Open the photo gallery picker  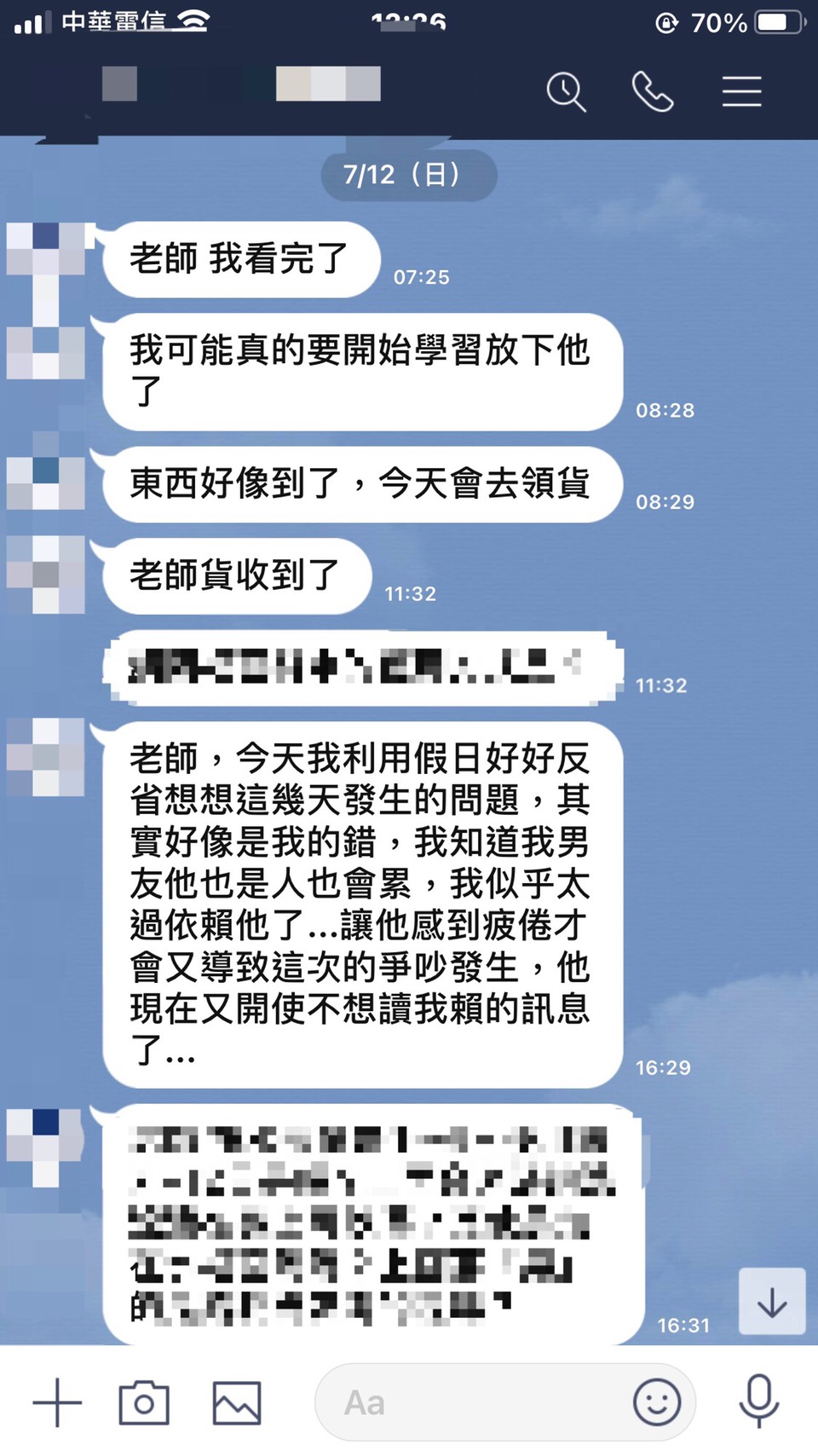(236, 1402)
